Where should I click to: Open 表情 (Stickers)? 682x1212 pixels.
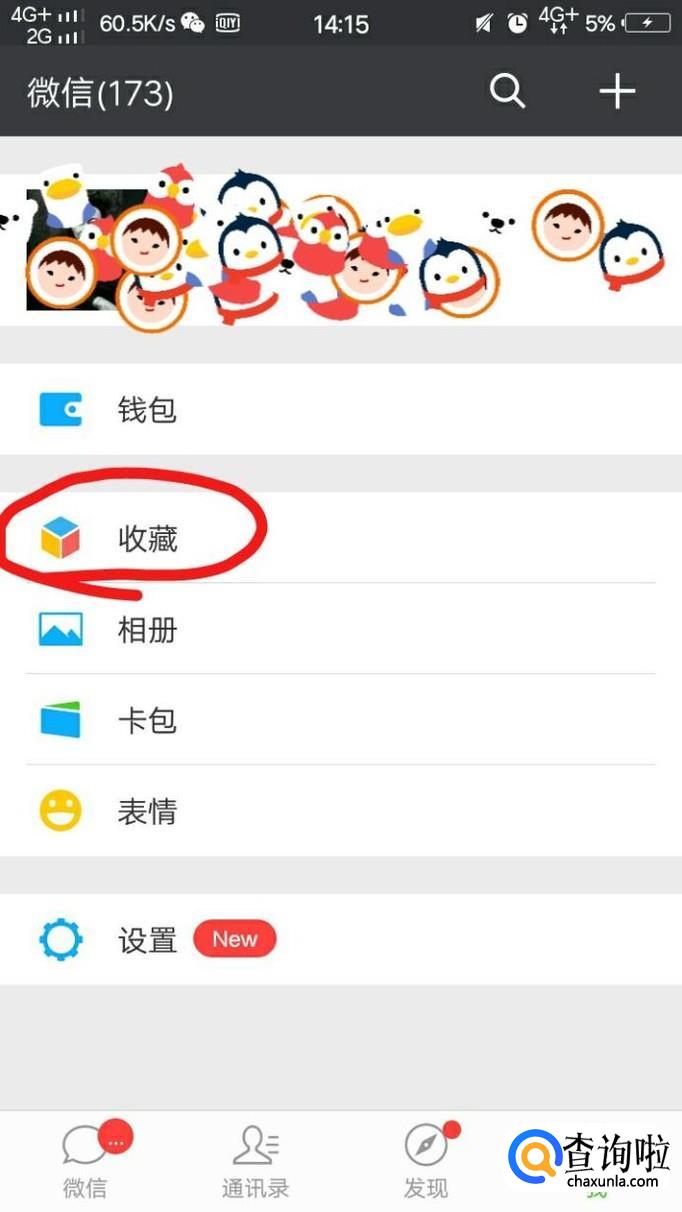(340, 810)
